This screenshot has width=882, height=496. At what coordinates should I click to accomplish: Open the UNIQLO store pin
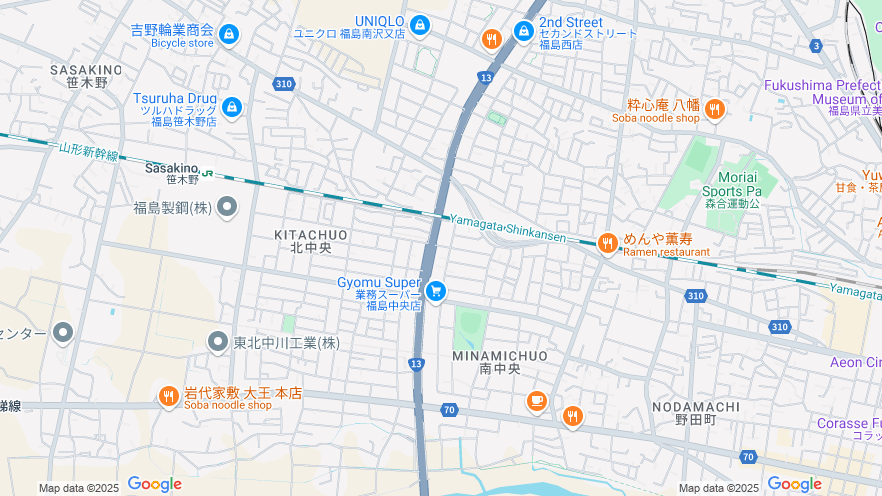tap(419, 24)
